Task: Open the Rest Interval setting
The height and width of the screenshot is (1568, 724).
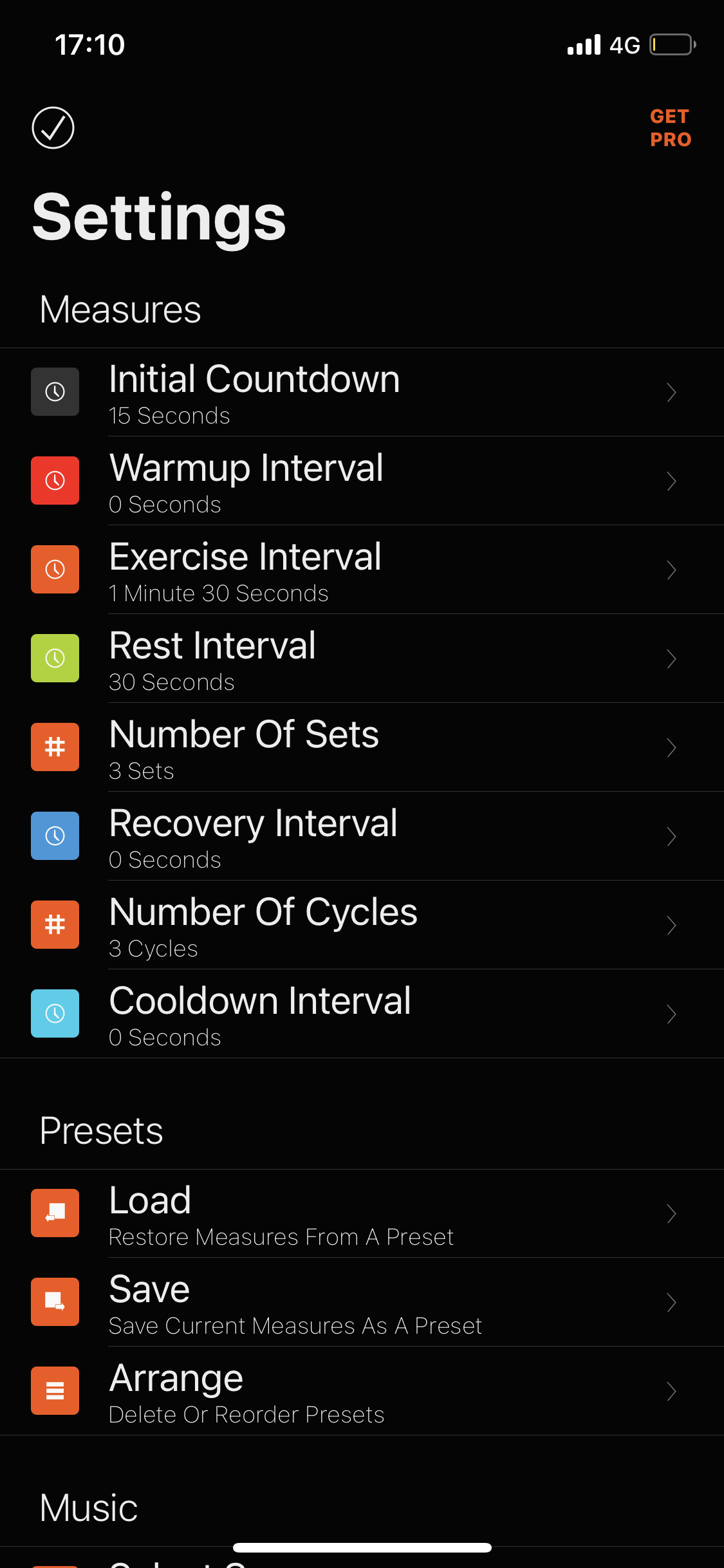Action: pyautogui.click(x=362, y=658)
